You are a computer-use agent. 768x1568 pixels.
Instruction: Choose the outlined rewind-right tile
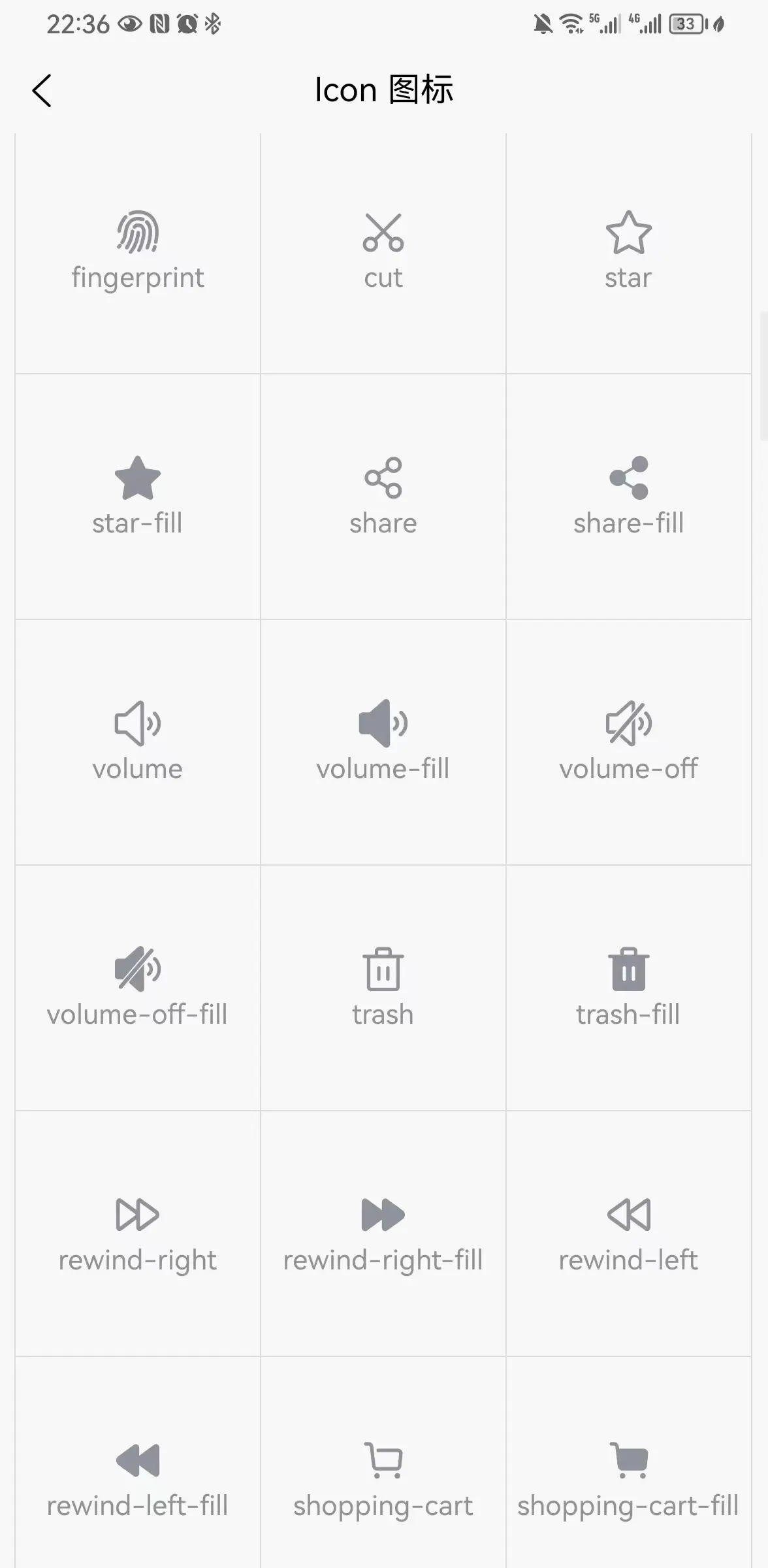pos(138,1233)
